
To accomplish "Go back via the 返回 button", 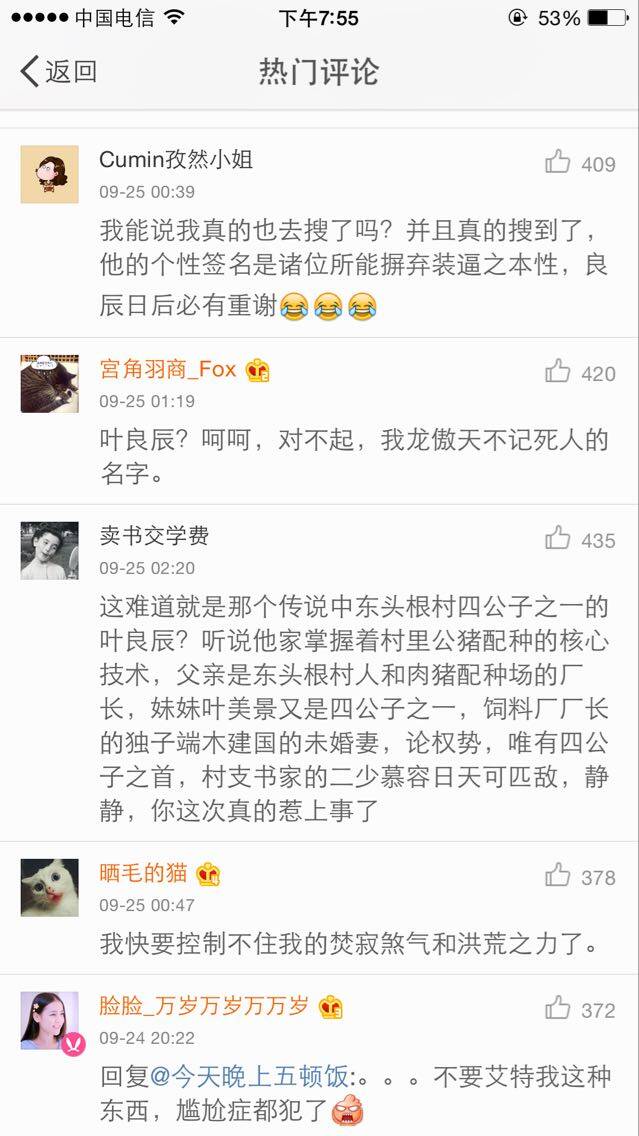I will click(58, 72).
